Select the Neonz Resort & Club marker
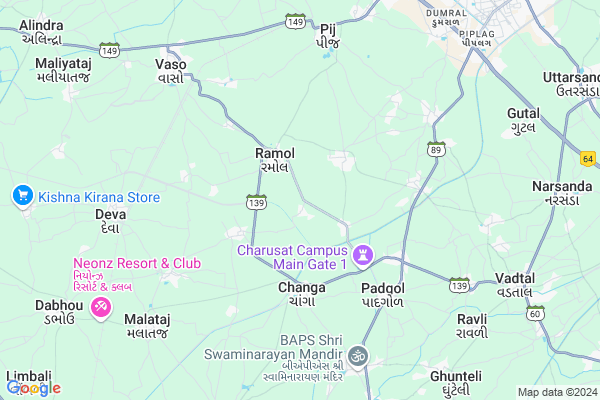600x400 pixels. pos(101,307)
